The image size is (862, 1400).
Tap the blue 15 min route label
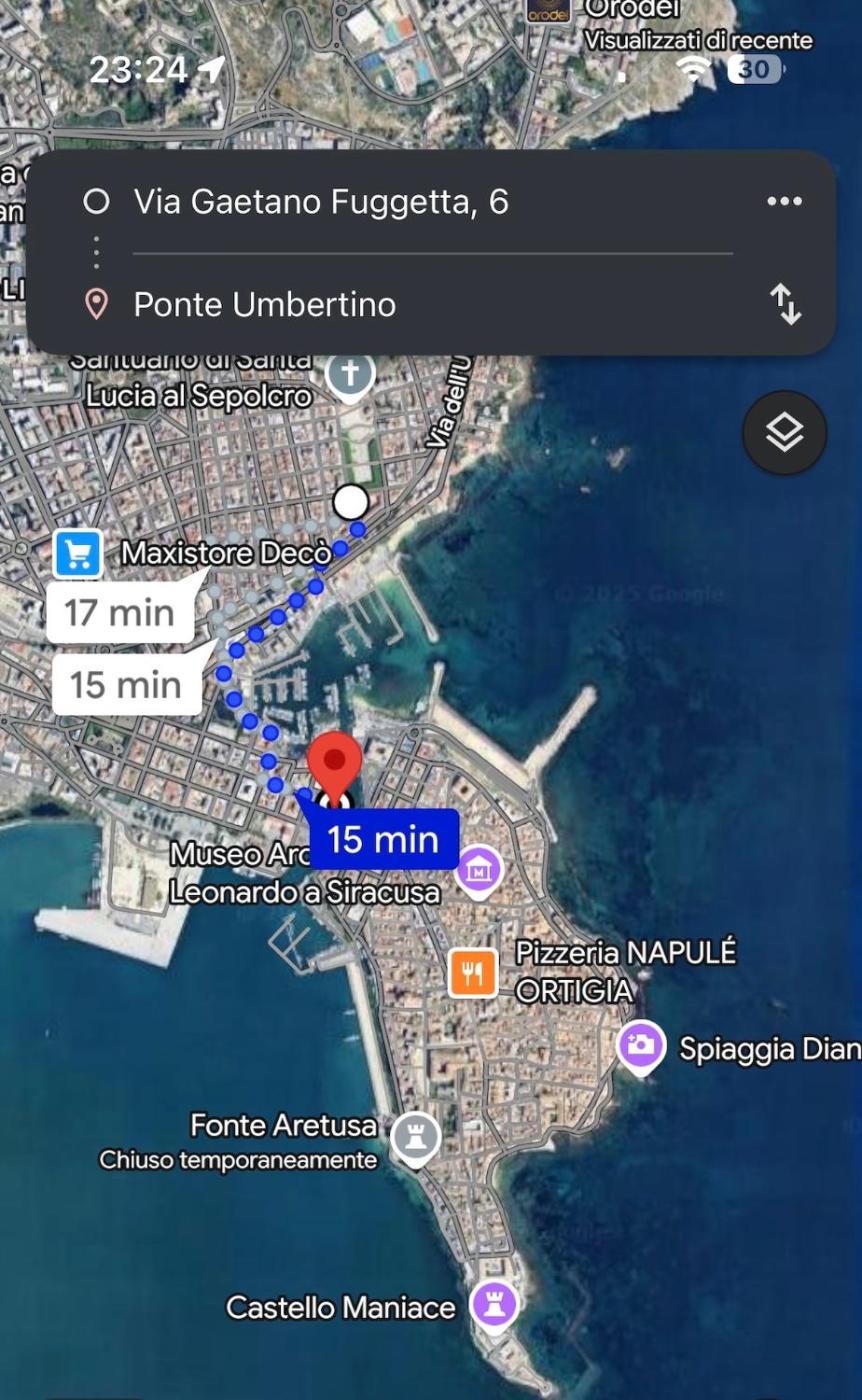383,839
